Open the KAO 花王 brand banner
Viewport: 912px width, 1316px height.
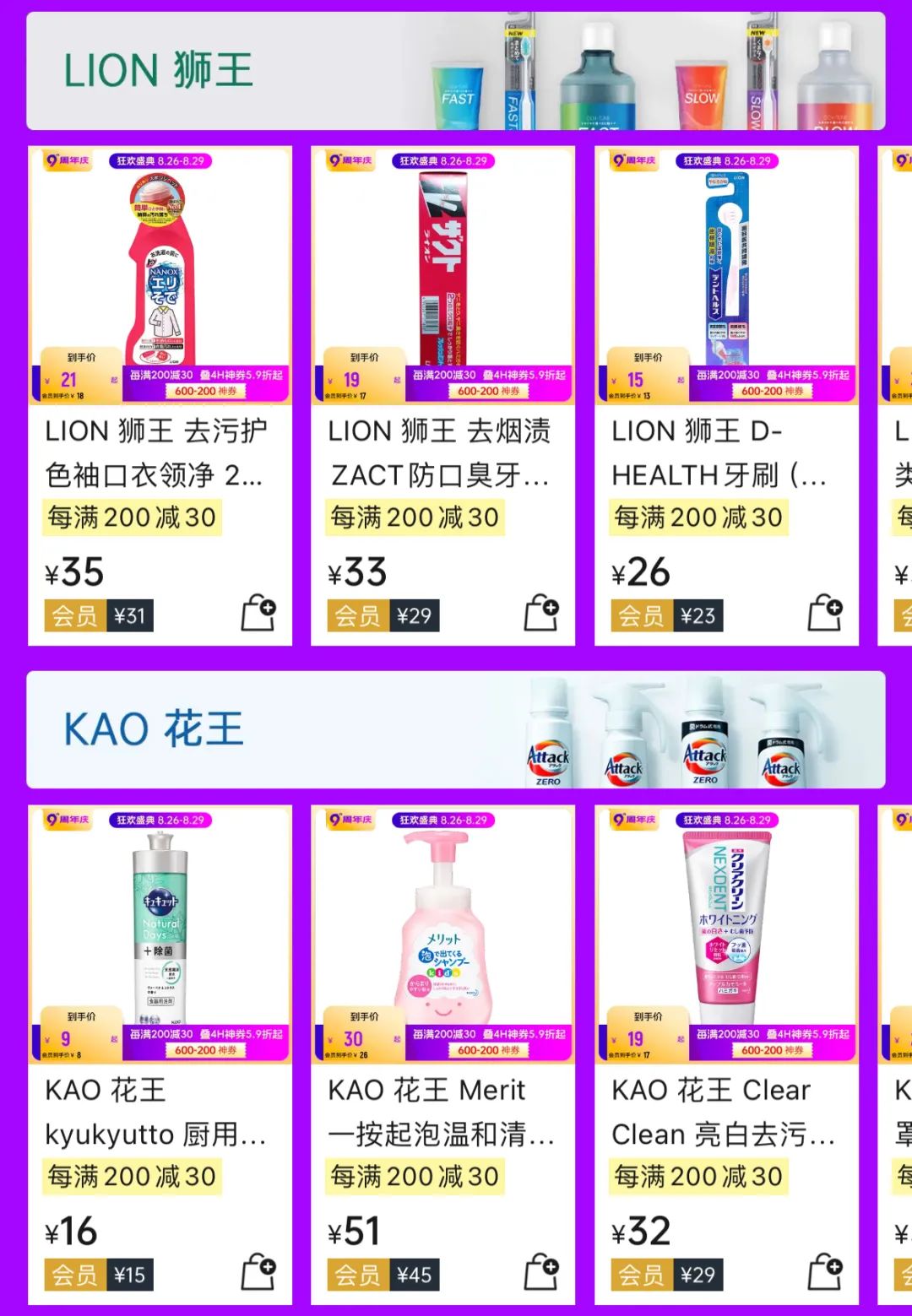pyautogui.click(x=455, y=730)
